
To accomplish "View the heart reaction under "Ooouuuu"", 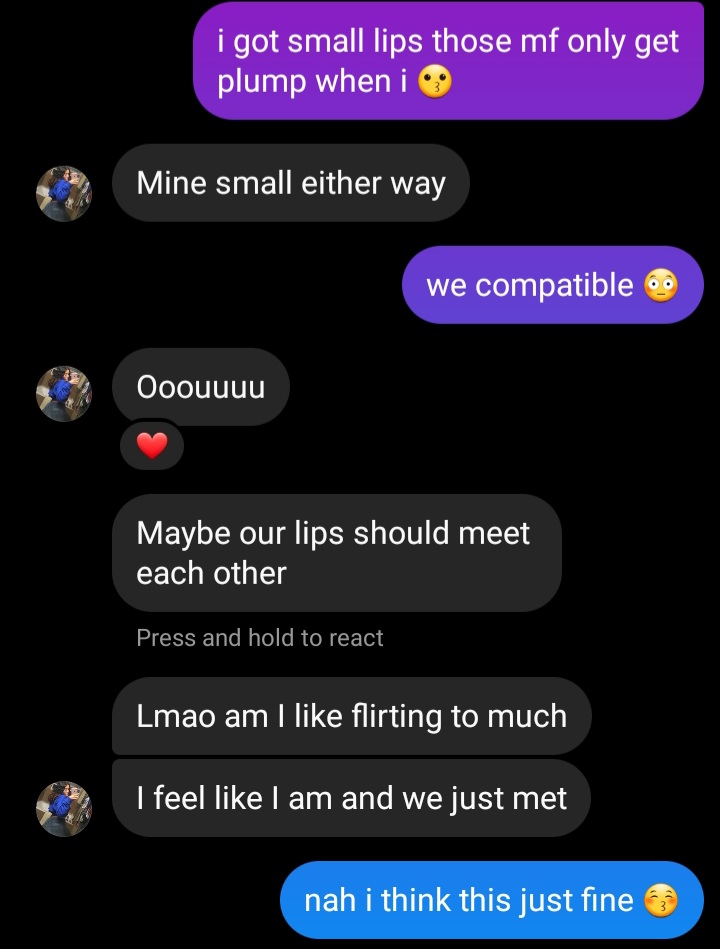I will tap(151, 446).
